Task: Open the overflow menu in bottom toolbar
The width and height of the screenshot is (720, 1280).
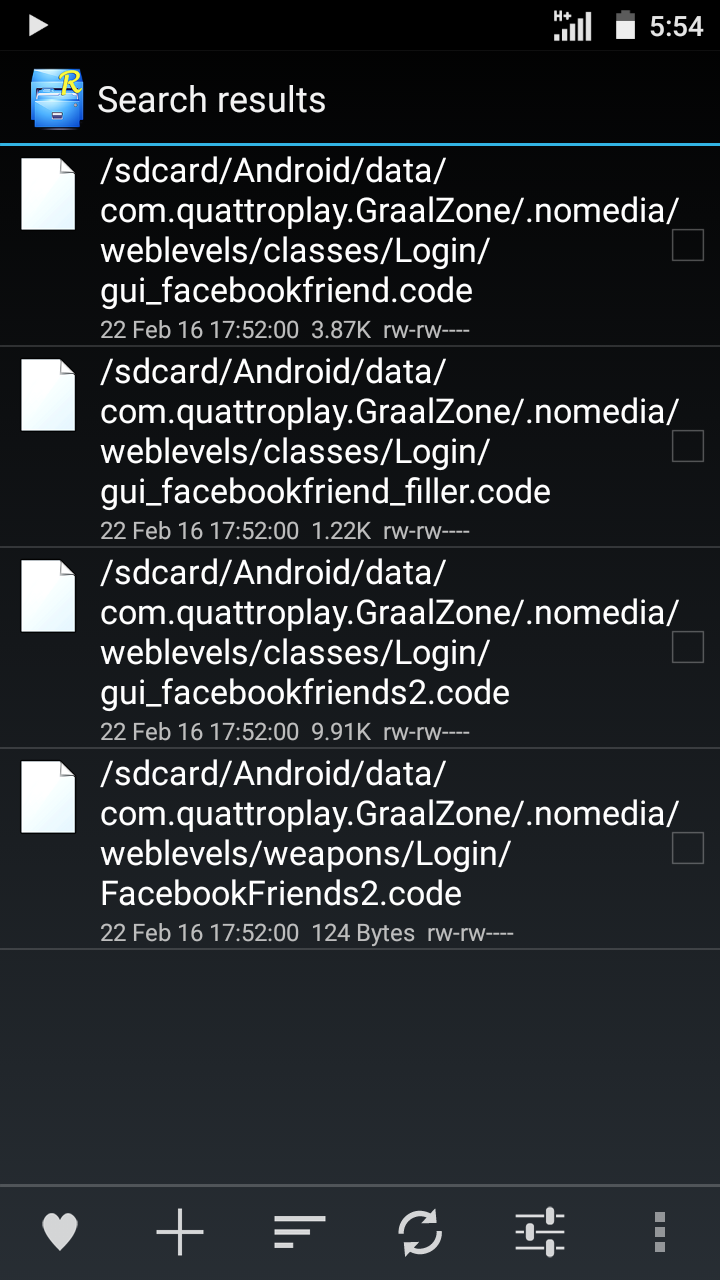Action: pos(659,1232)
